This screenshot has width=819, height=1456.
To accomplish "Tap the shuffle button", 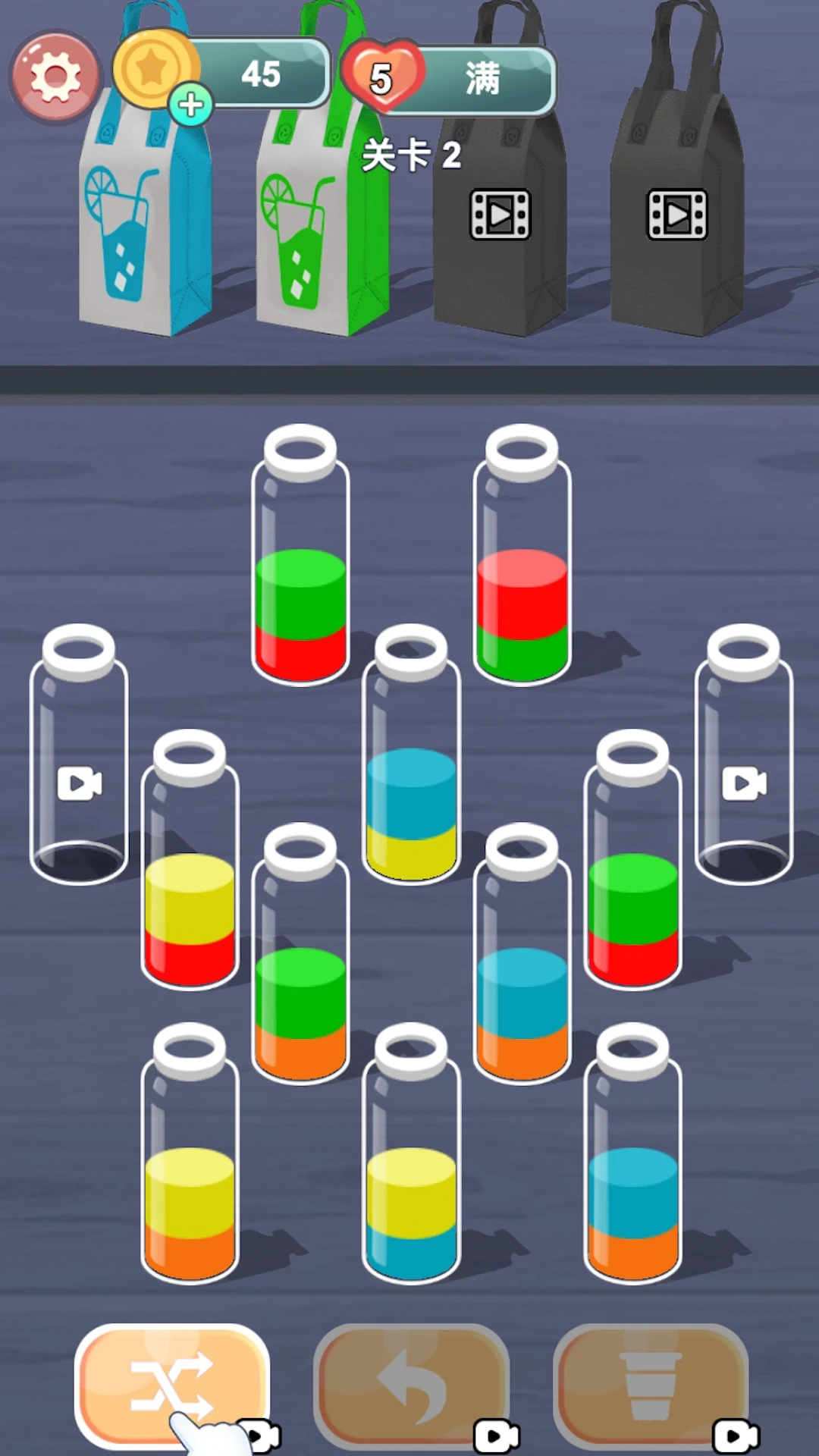I will pyautogui.click(x=172, y=1386).
